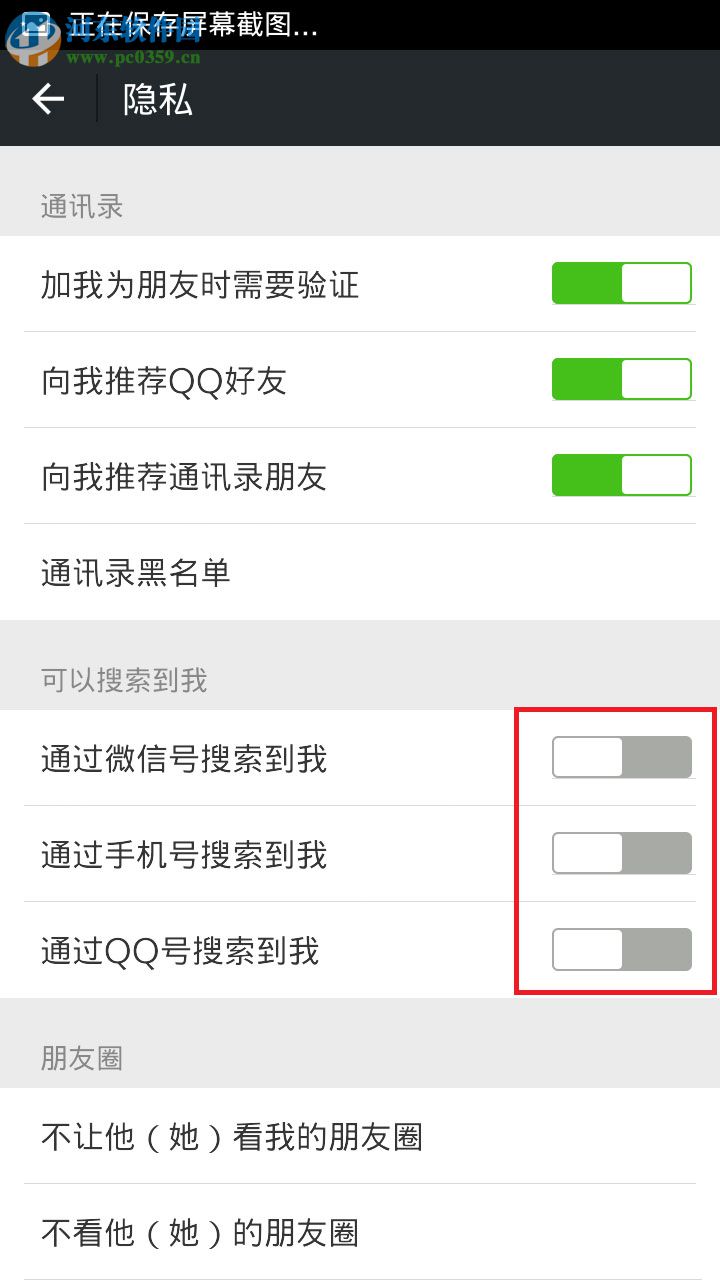
Task: Tap the back arrow to leave Privacy settings
Action: (x=46, y=100)
